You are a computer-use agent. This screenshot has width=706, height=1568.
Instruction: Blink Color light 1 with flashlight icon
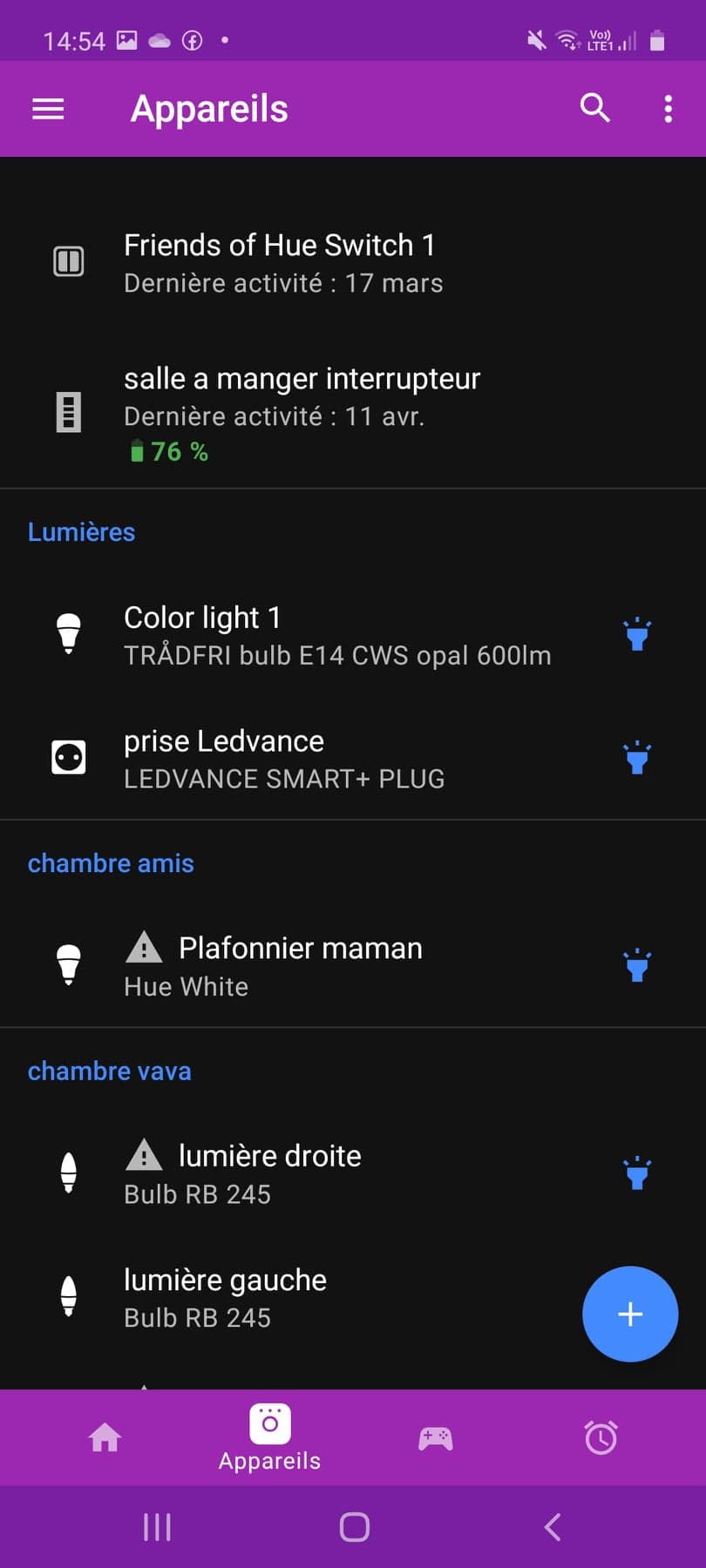(x=637, y=634)
